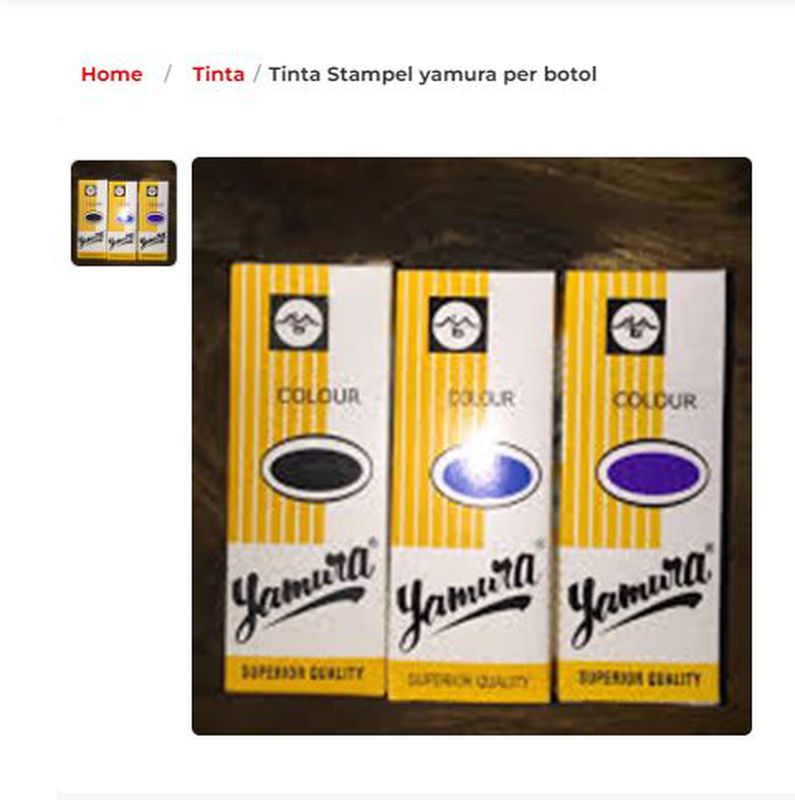The height and width of the screenshot is (800, 795).
Task: Click the bird emblem on the black ink box
Action: point(298,321)
